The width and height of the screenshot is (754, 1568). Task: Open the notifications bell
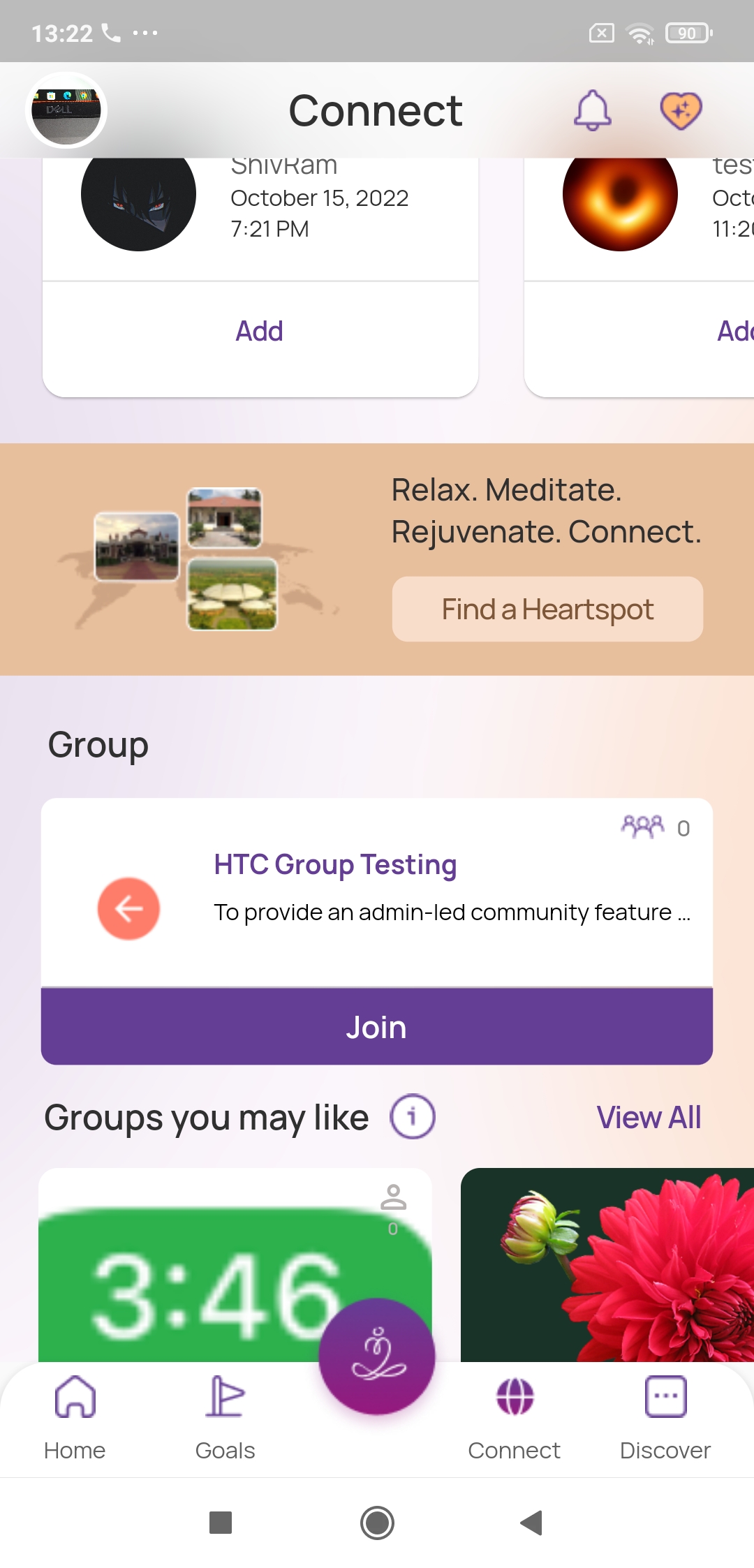point(592,110)
